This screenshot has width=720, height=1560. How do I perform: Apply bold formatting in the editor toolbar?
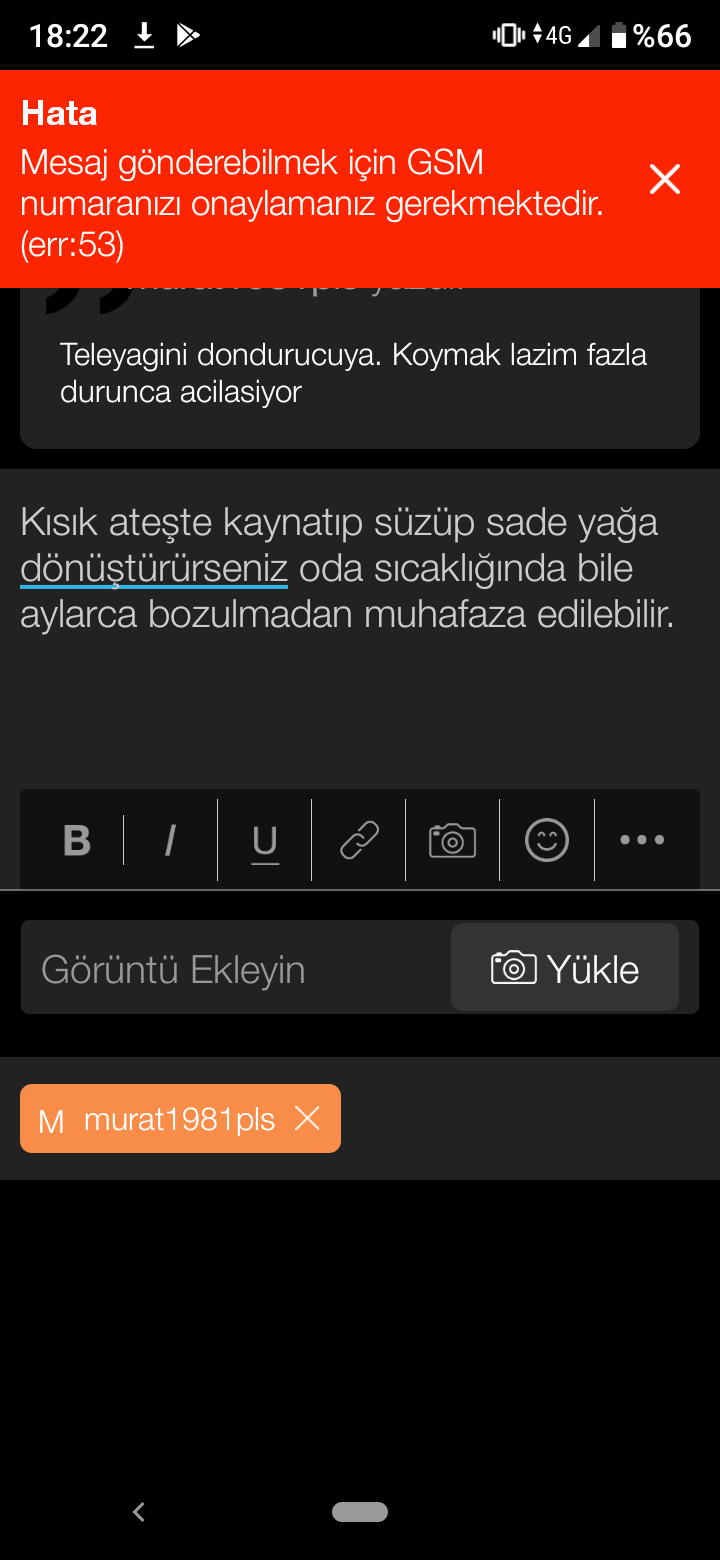point(77,840)
